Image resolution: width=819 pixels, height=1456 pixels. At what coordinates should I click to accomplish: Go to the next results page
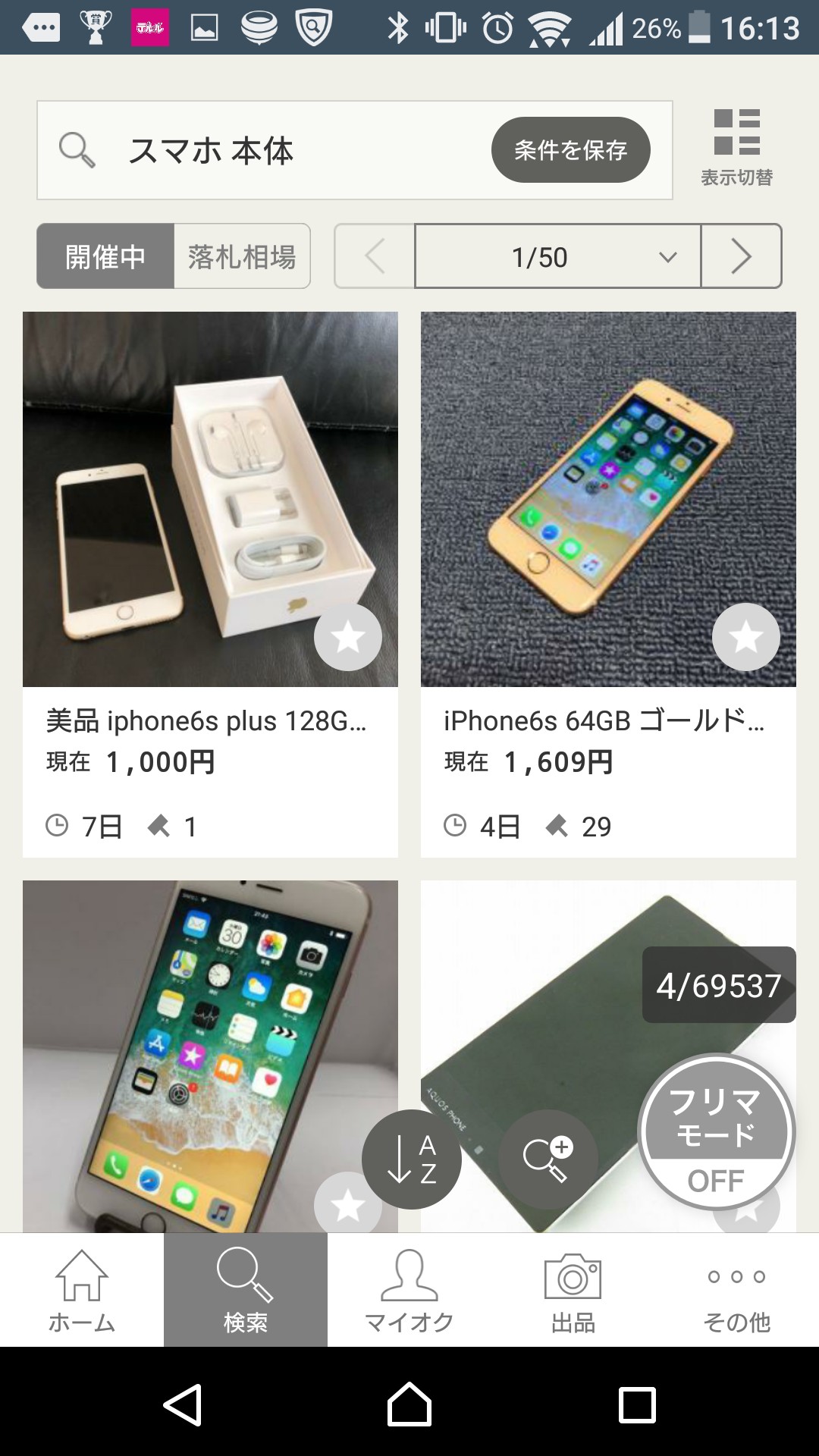tap(741, 256)
